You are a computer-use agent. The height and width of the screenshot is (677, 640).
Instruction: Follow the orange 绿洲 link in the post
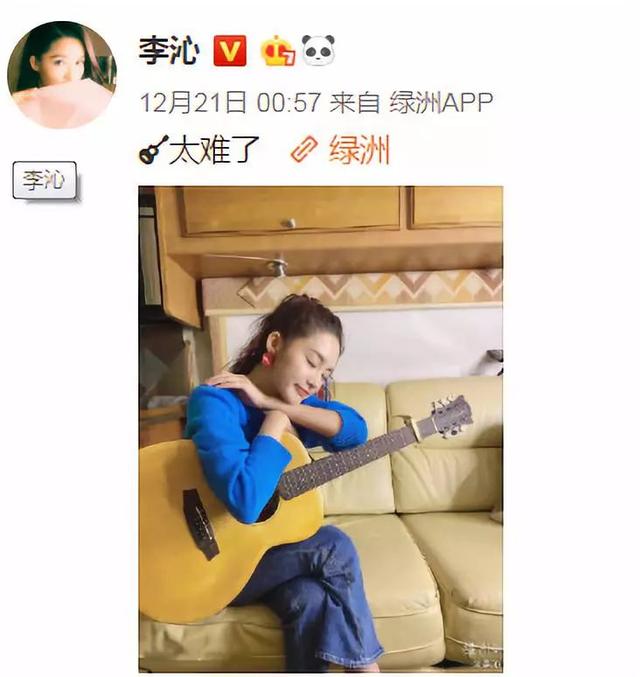[x=357, y=151]
